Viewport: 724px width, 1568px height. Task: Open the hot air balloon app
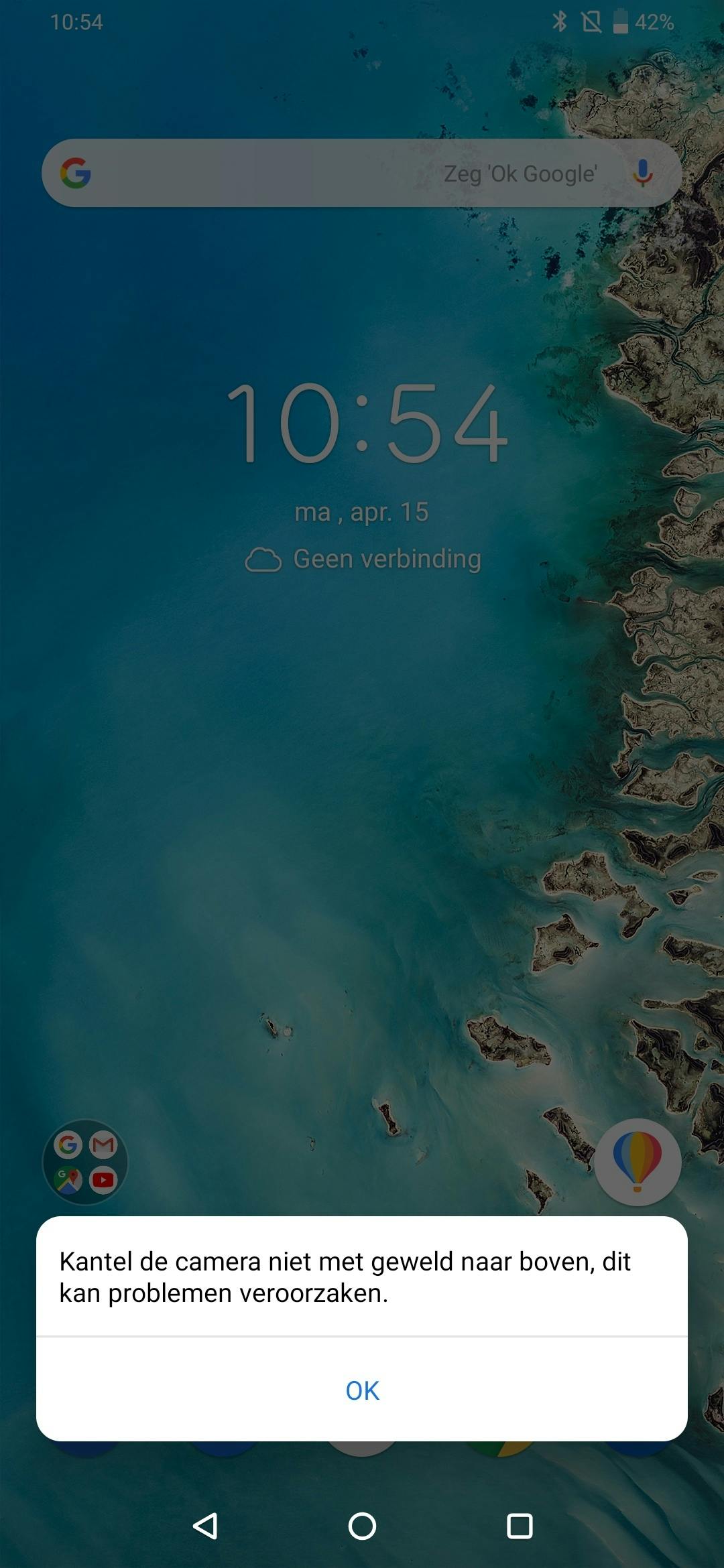(x=637, y=1162)
